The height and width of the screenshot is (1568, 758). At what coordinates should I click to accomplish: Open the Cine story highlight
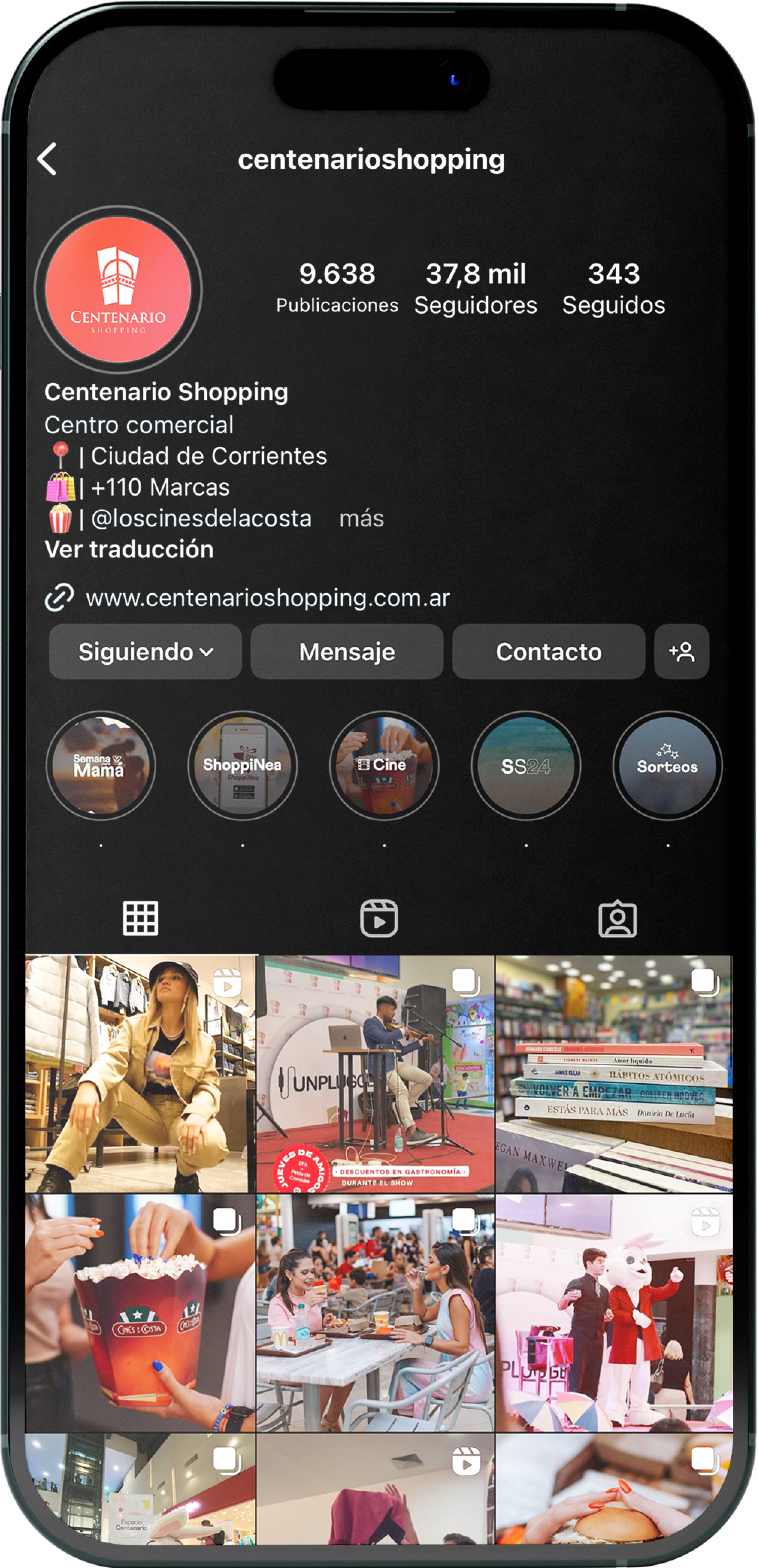[384, 765]
